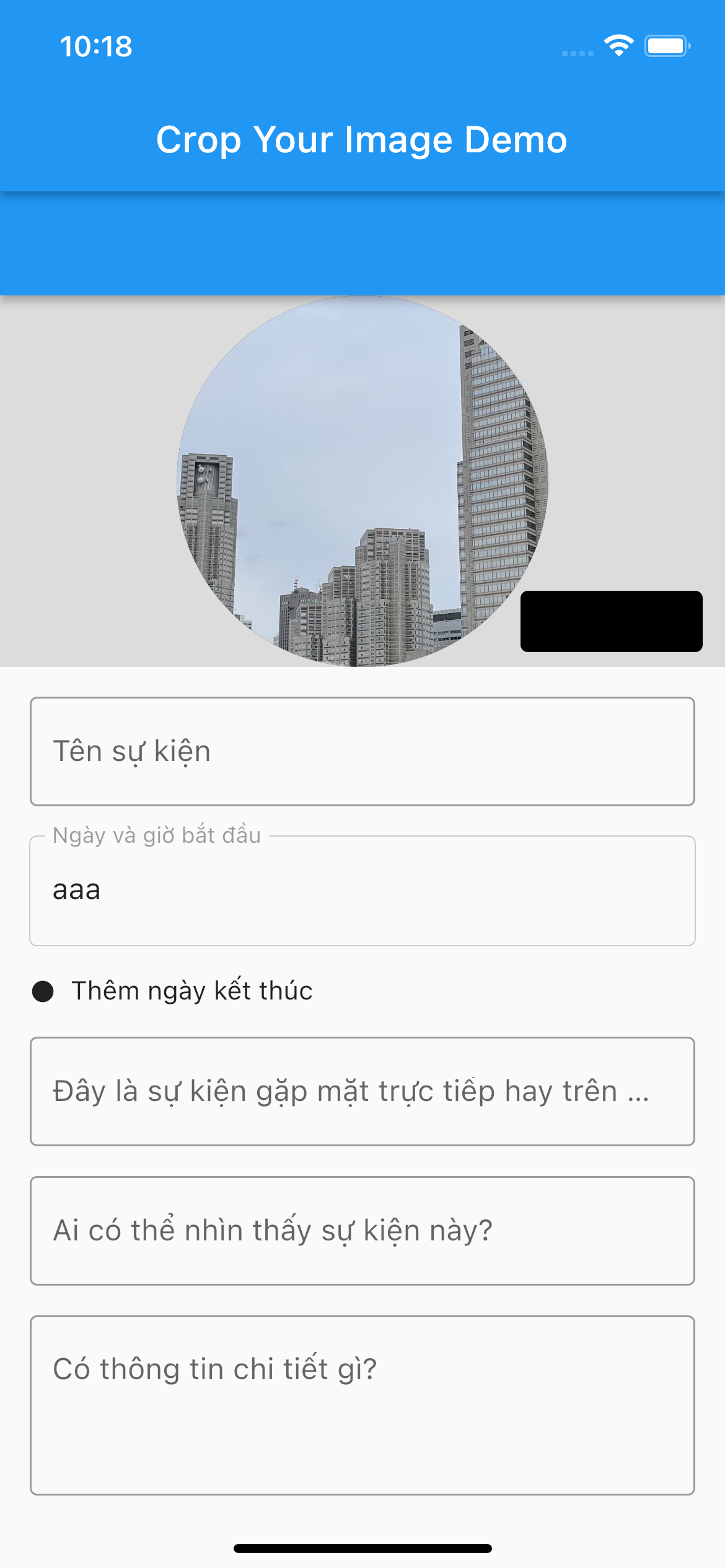Tap the Tên sự kiện field
The width and height of the screenshot is (725, 1568).
click(362, 751)
